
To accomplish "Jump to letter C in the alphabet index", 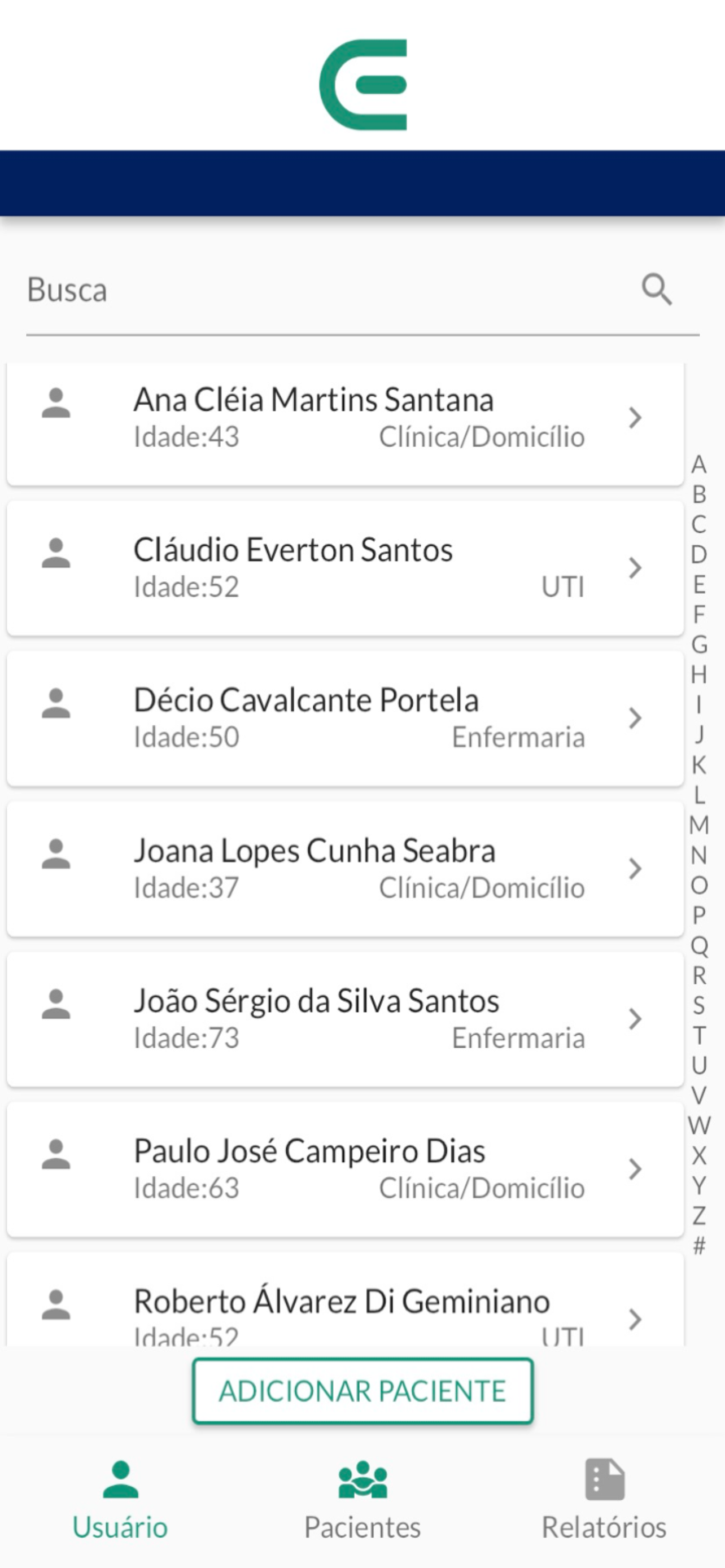I will coord(700,524).
